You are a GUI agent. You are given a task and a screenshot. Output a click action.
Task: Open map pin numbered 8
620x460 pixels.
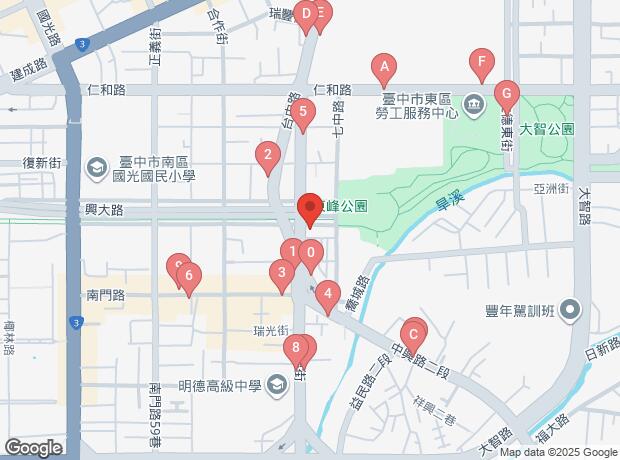pos(296,350)
